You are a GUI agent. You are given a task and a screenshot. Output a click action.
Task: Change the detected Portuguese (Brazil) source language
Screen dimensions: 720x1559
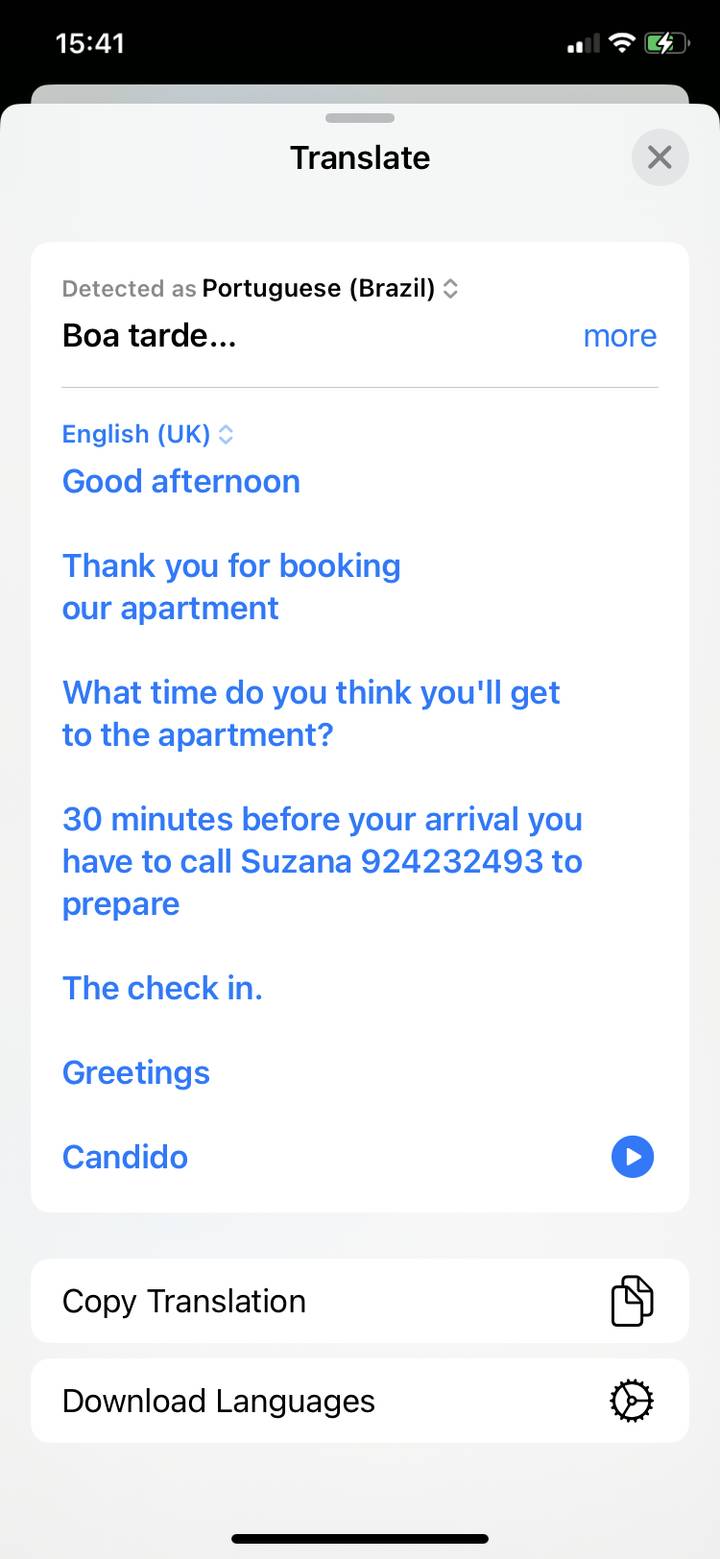(330, 289)
